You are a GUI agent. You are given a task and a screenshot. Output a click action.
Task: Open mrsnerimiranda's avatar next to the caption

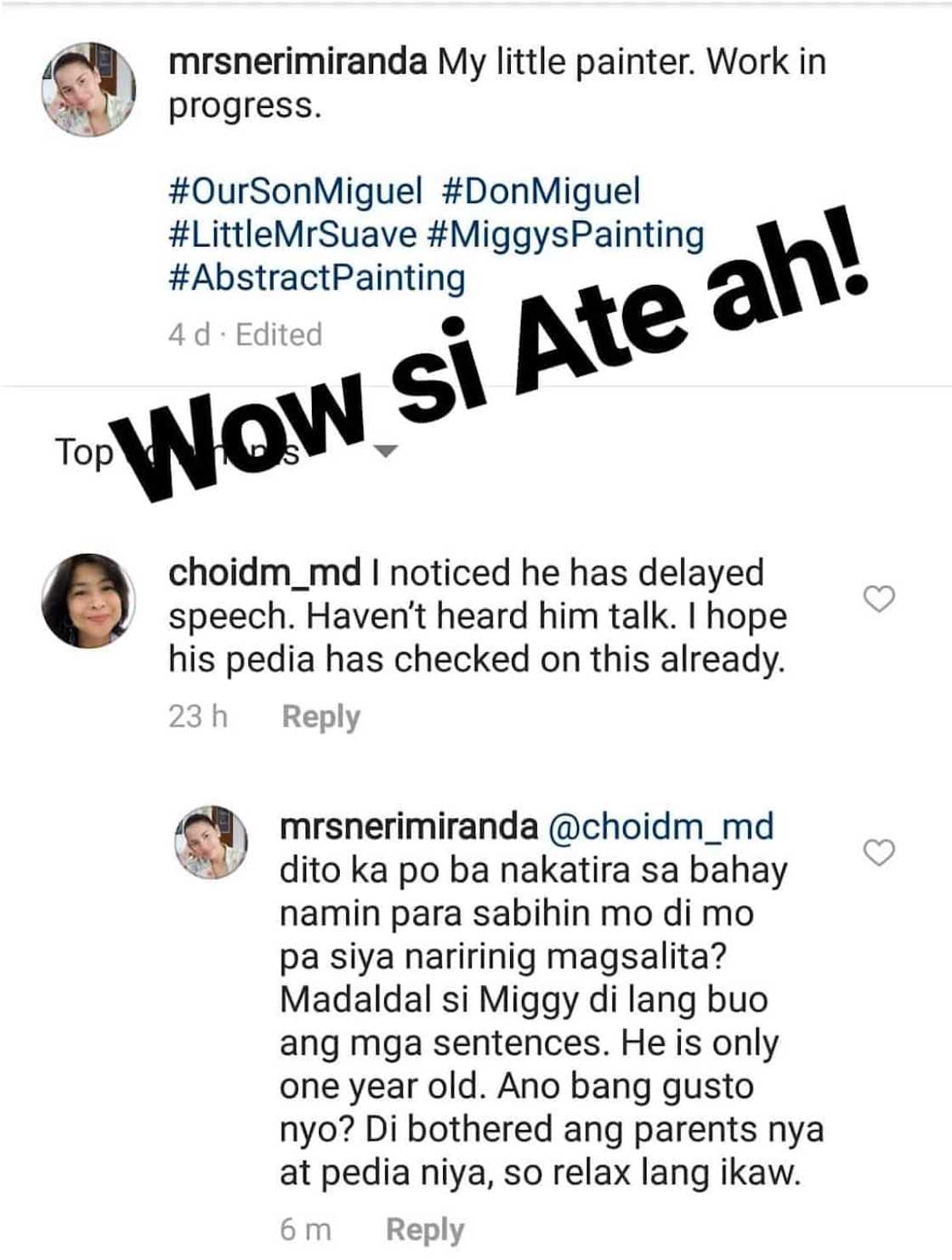tap(88, 89)
